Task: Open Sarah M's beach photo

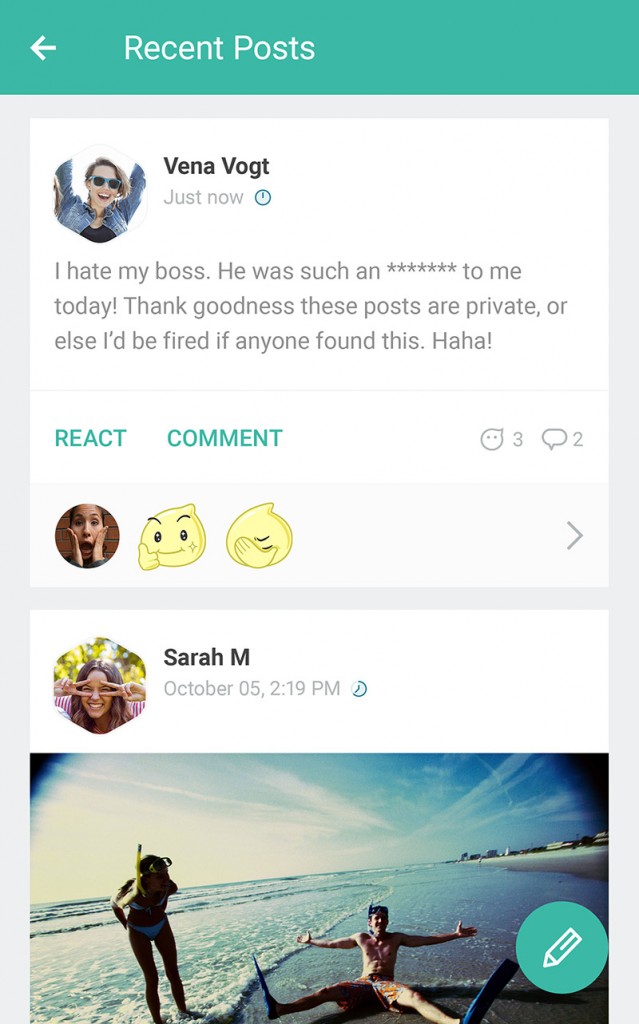Action: 300,880
